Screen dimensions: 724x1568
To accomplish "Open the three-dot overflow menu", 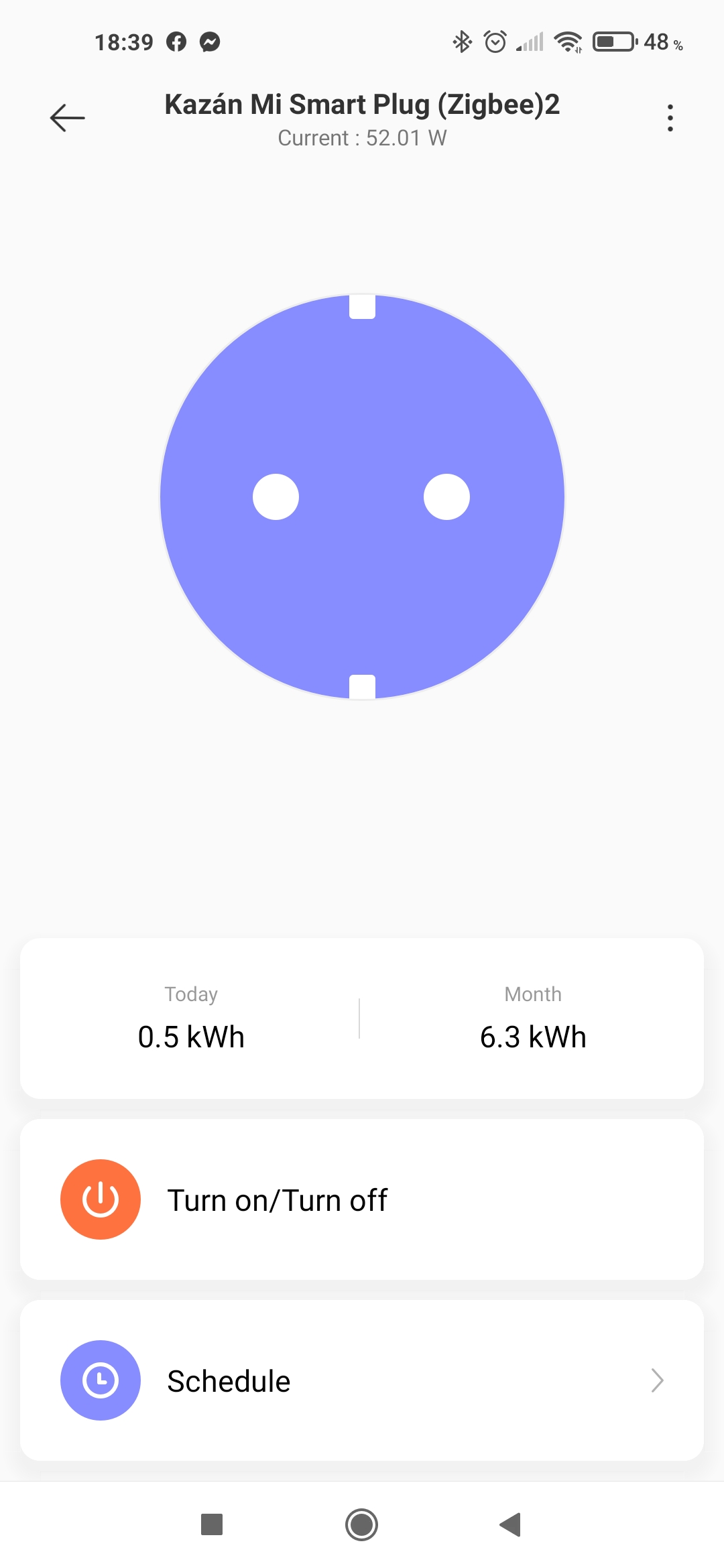I will (x=670, y=118).
